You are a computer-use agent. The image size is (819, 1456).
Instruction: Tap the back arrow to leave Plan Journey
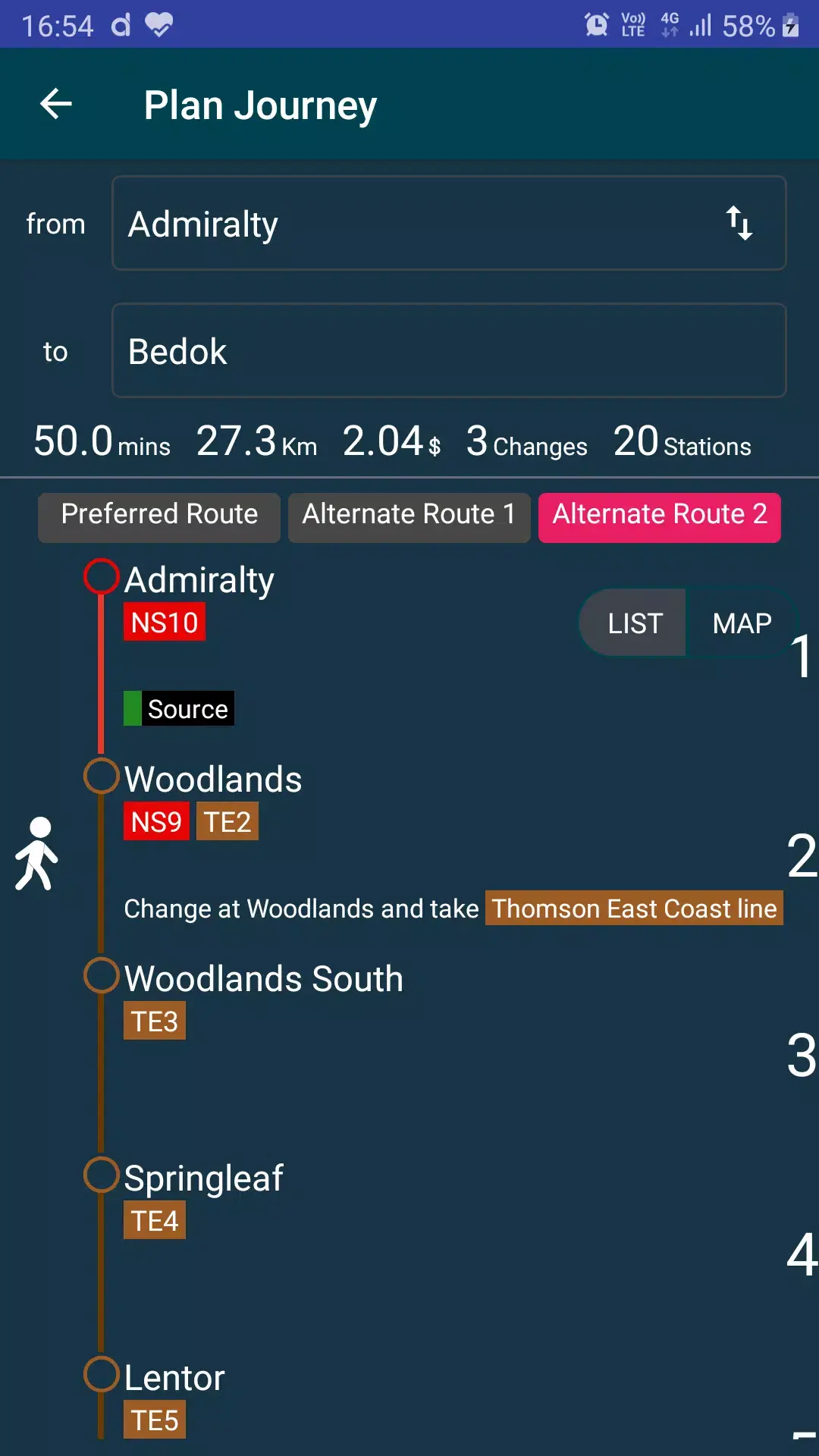pyautogui.click(x=55, y=104)
